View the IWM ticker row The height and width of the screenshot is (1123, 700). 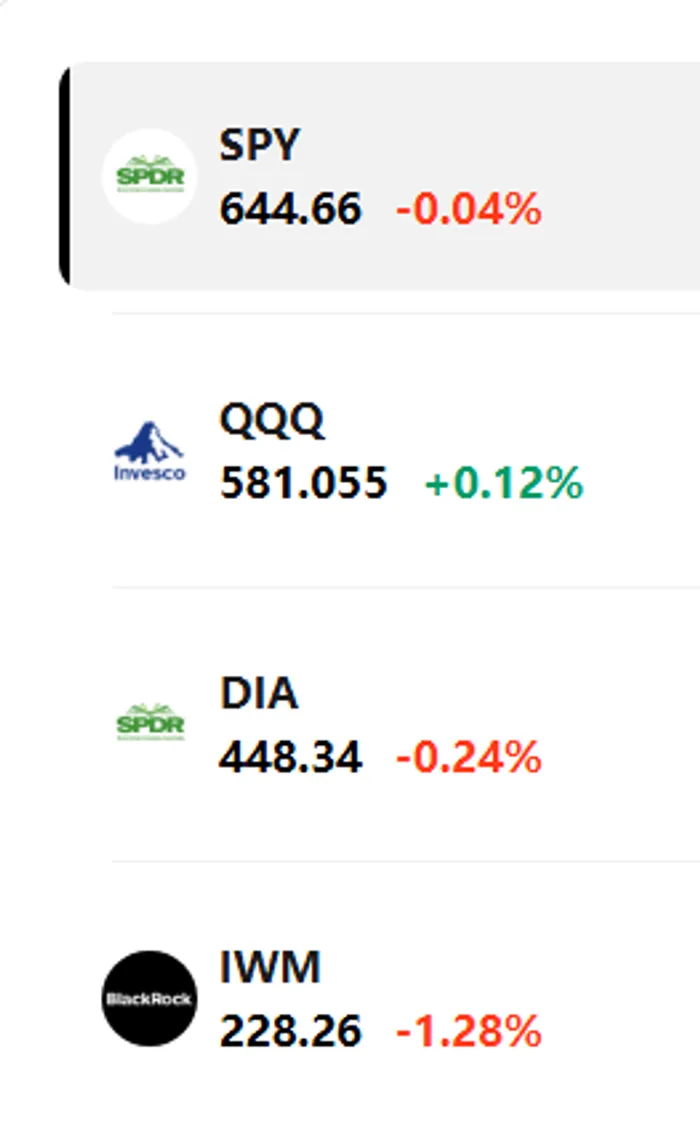380,998
